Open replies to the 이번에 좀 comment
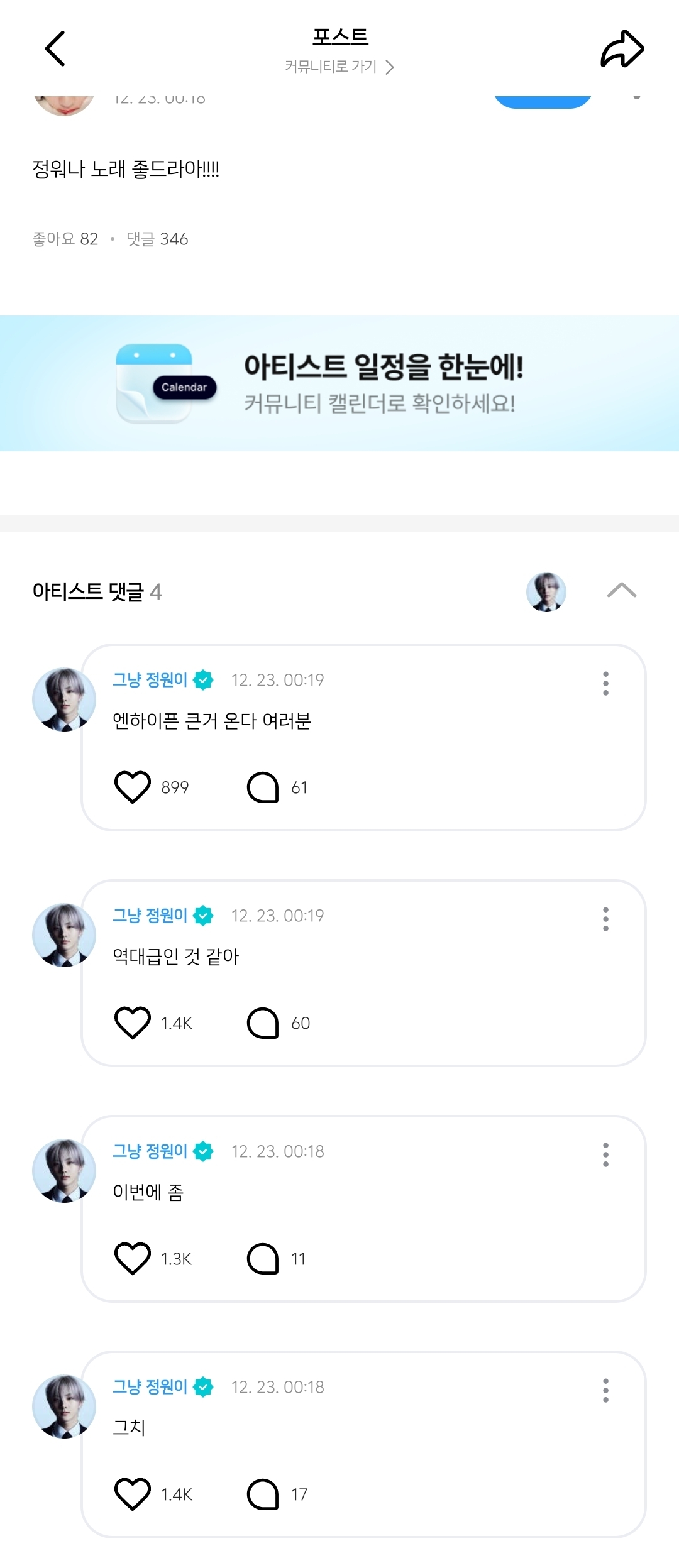 coord(263,1258)
